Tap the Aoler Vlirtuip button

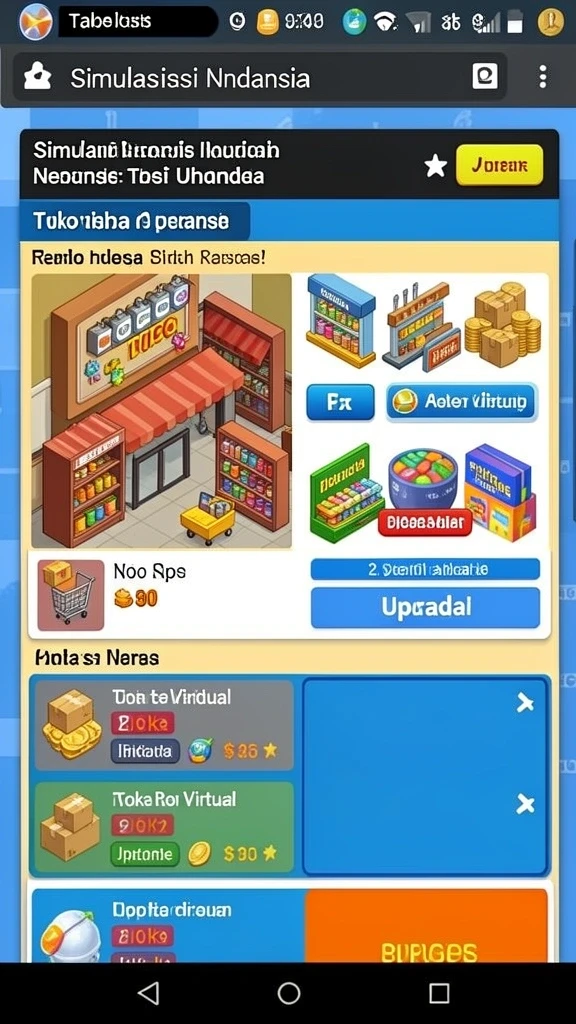[462, 402]
